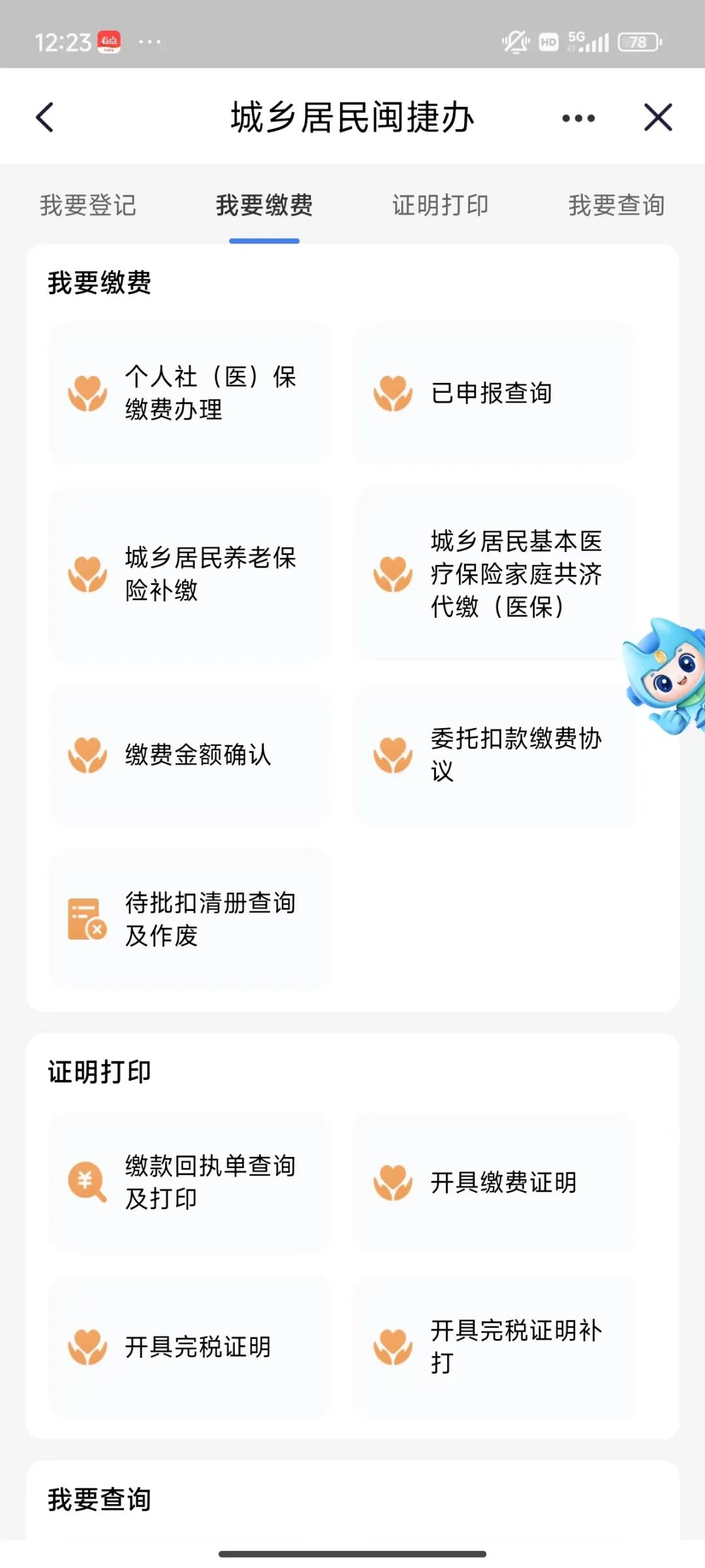
Task: Open 城乡居民养老保险补缴
Action: click(x=189, y=574)
